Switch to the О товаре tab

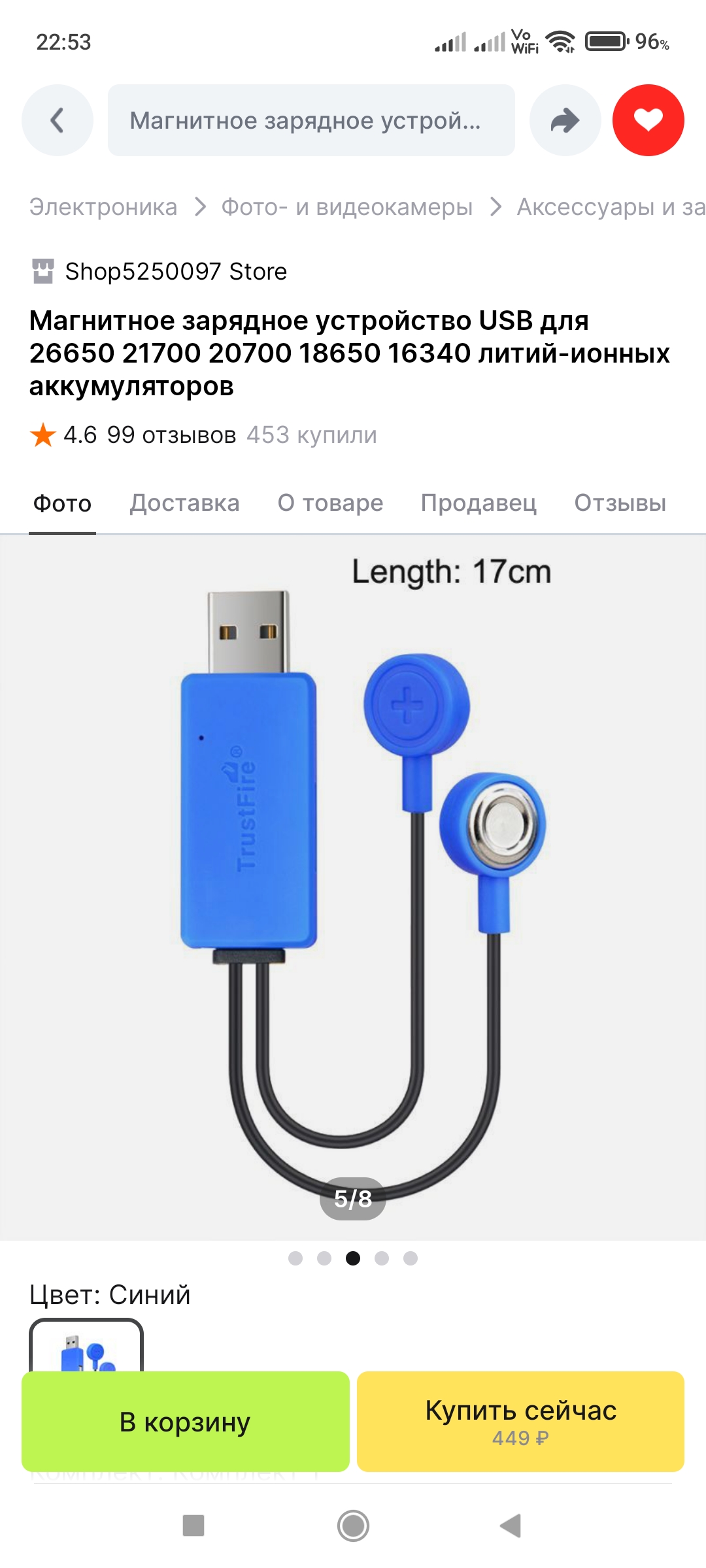(330, 503)
